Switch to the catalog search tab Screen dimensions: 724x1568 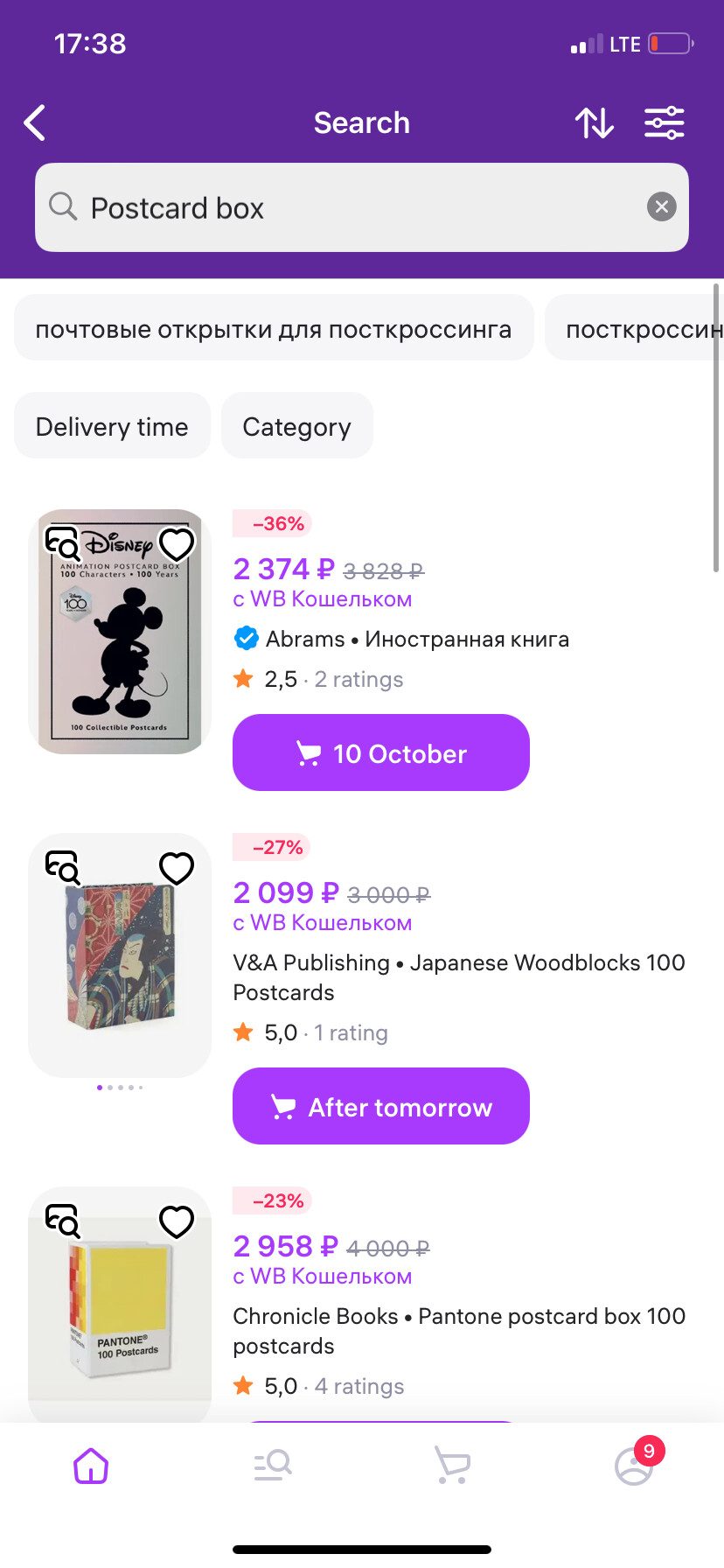273,1466
